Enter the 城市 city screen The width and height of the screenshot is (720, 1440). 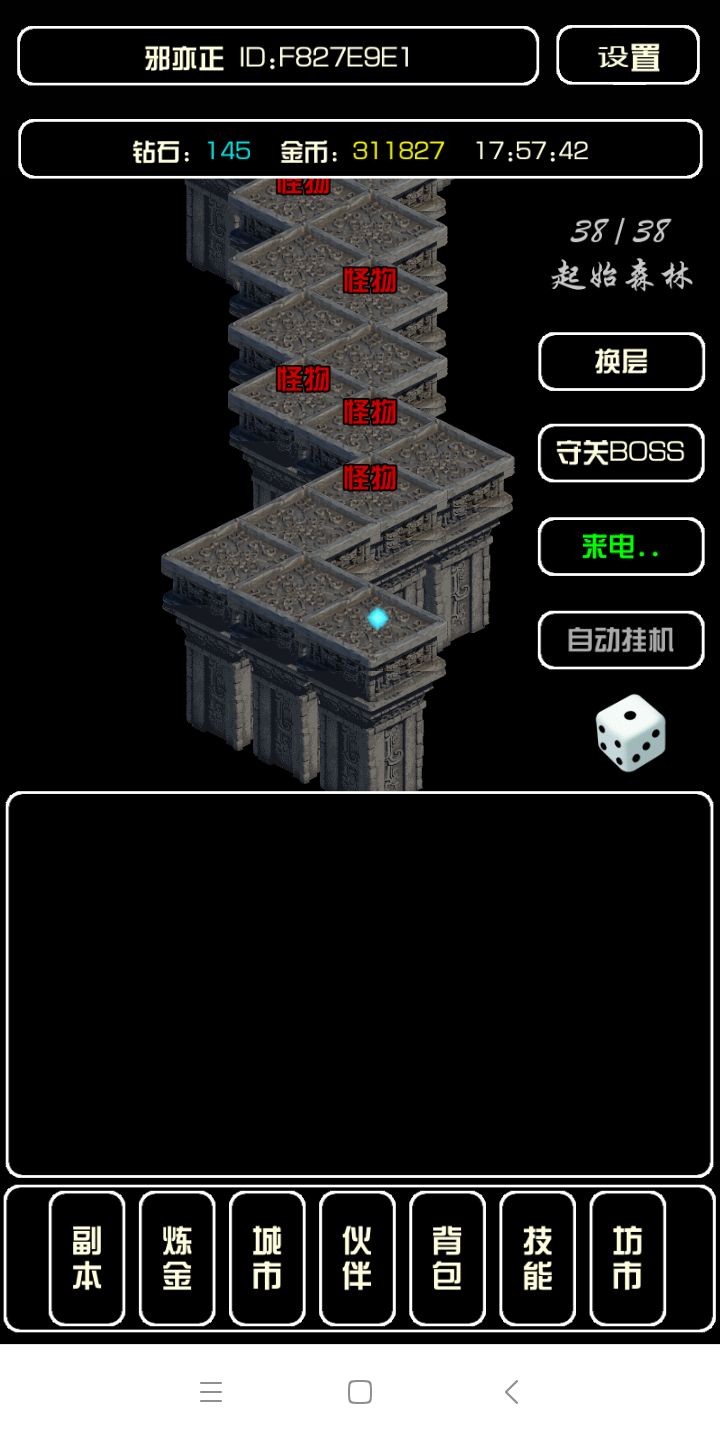click(x=266, y=1258)
